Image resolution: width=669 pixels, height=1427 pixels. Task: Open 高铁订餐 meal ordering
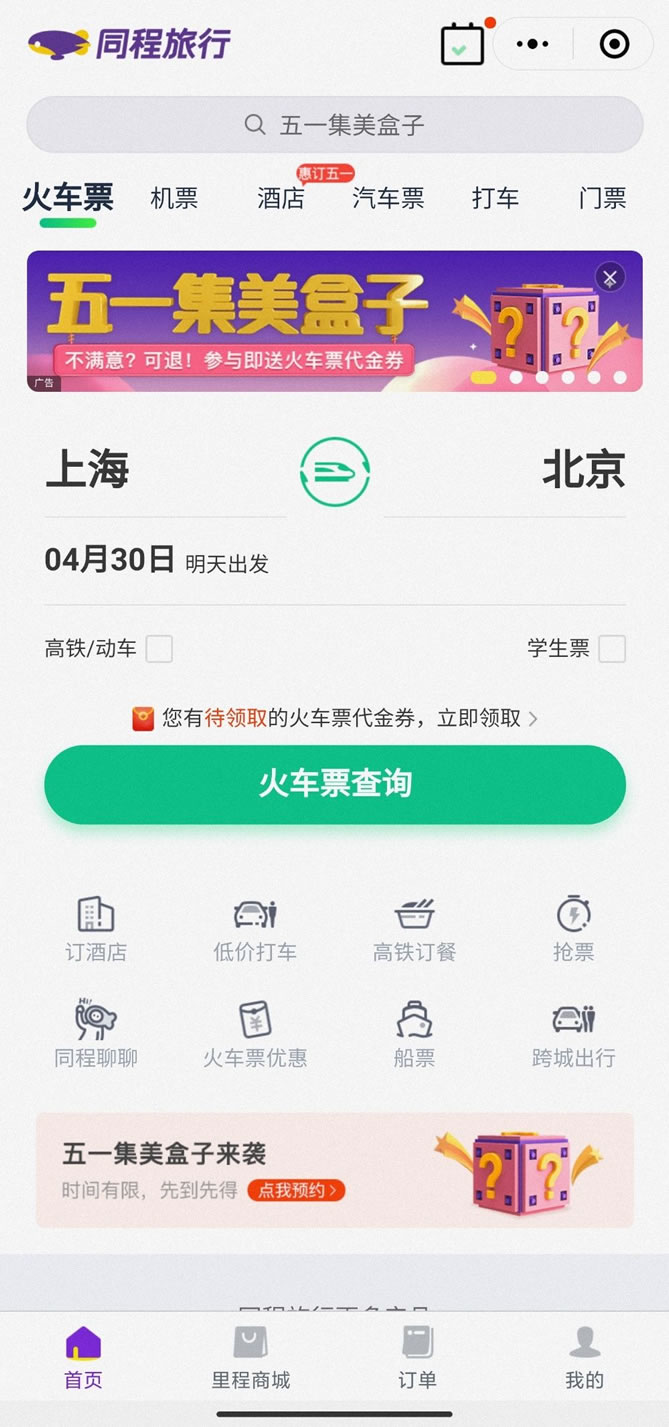414,929
